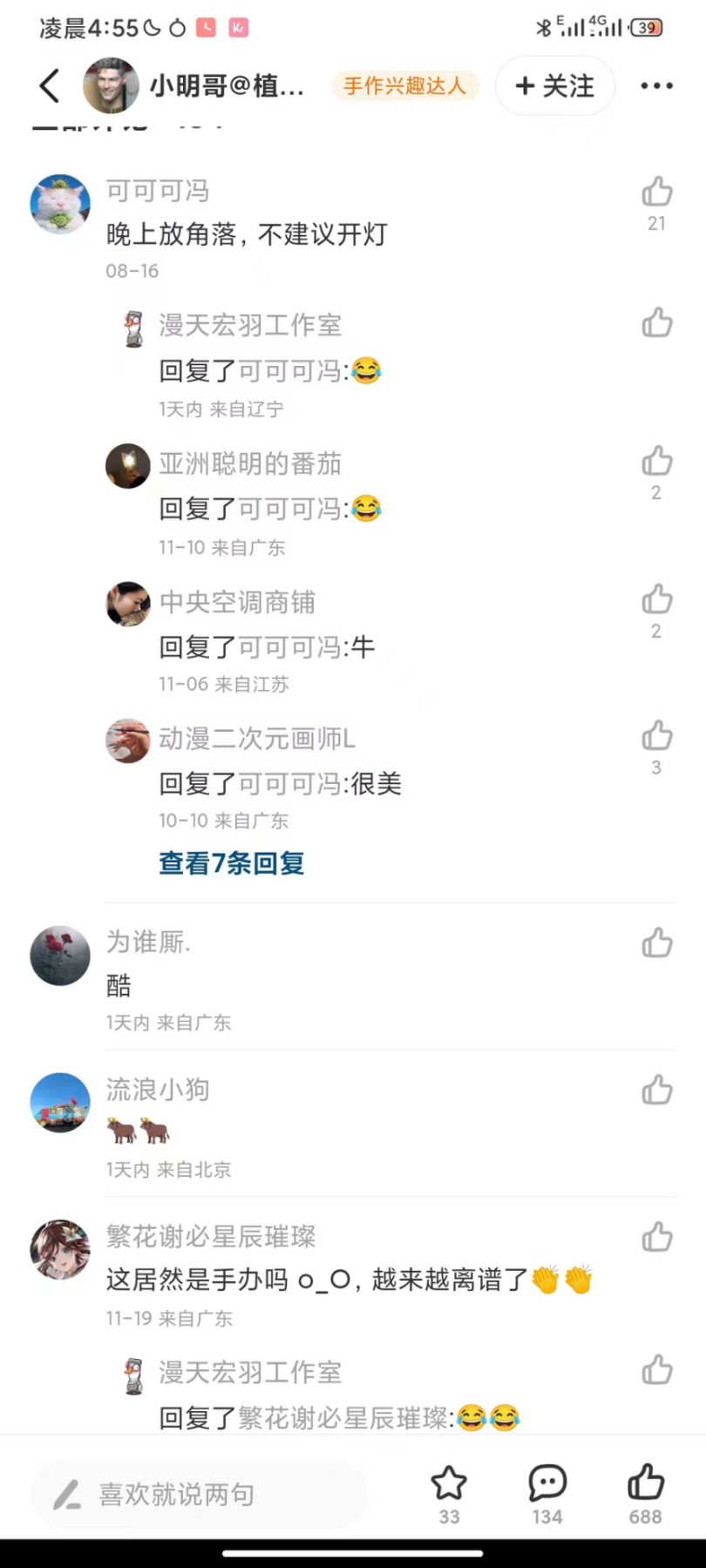Like the post with the 688 thumbs-up
Image resolution: width=706 pixels, height=1568 pixels.
[646, 1484]
